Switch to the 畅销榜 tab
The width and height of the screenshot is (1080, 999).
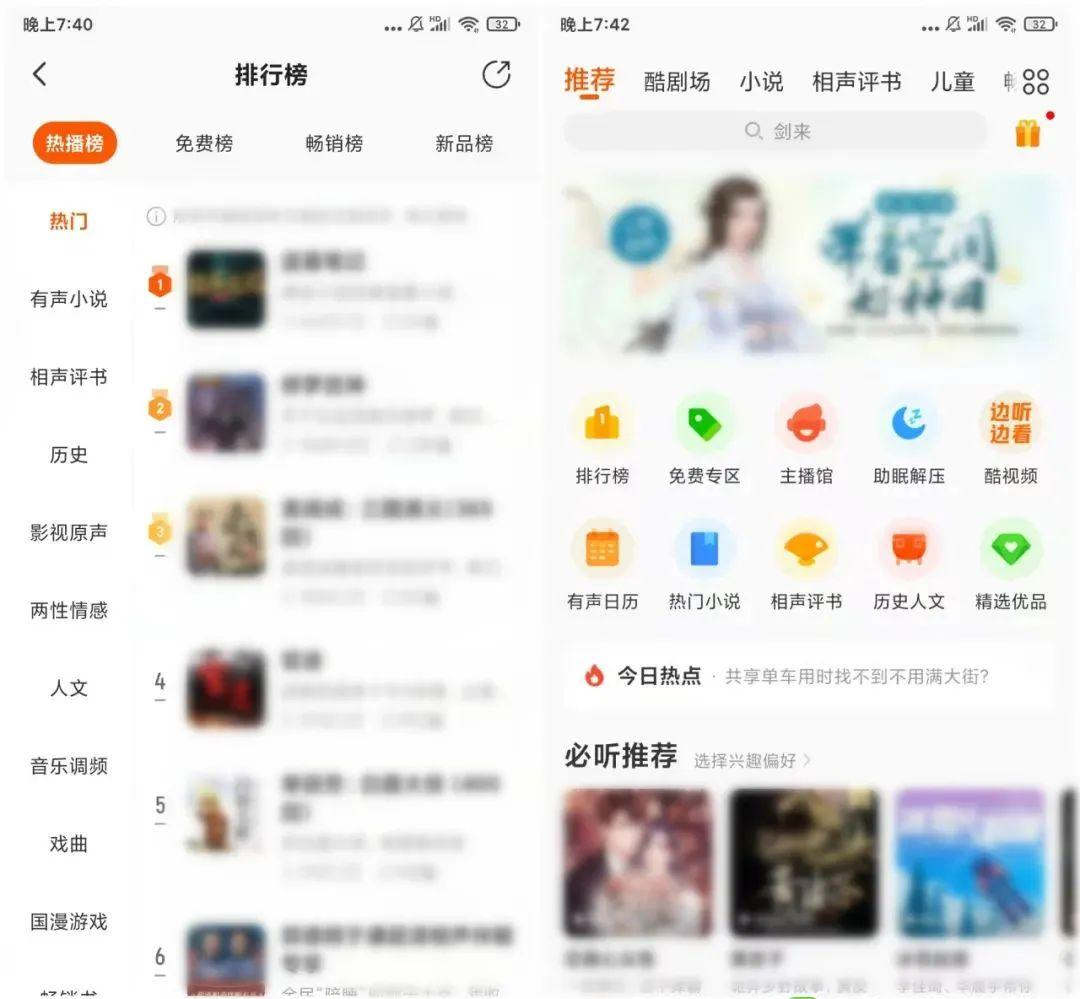[x=334, y=144]
